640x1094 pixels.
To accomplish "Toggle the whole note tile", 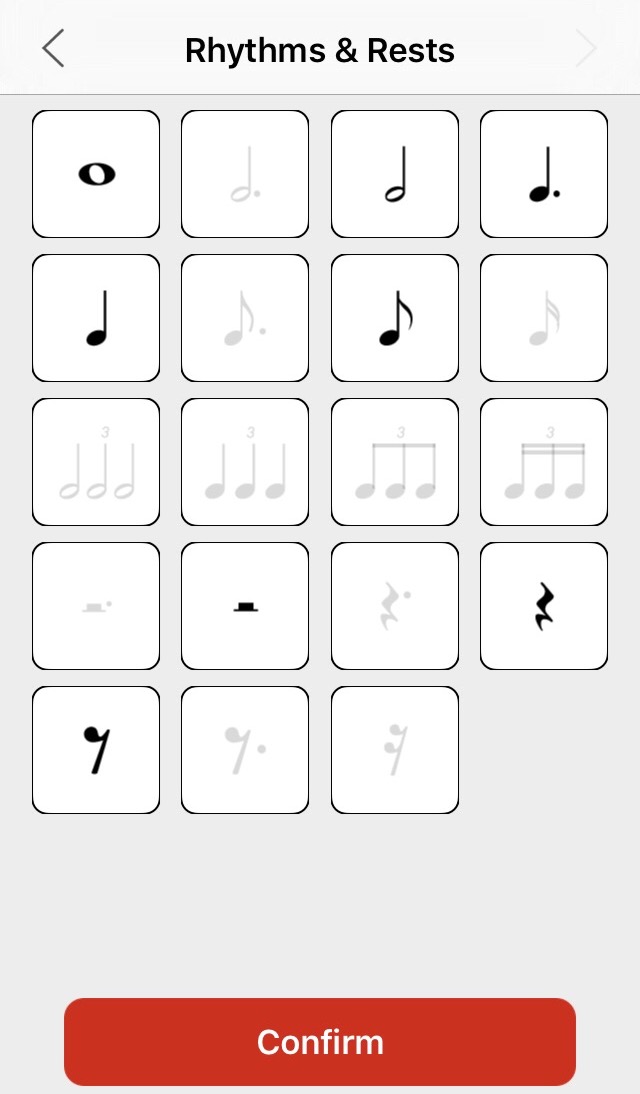I will (96, 174).
